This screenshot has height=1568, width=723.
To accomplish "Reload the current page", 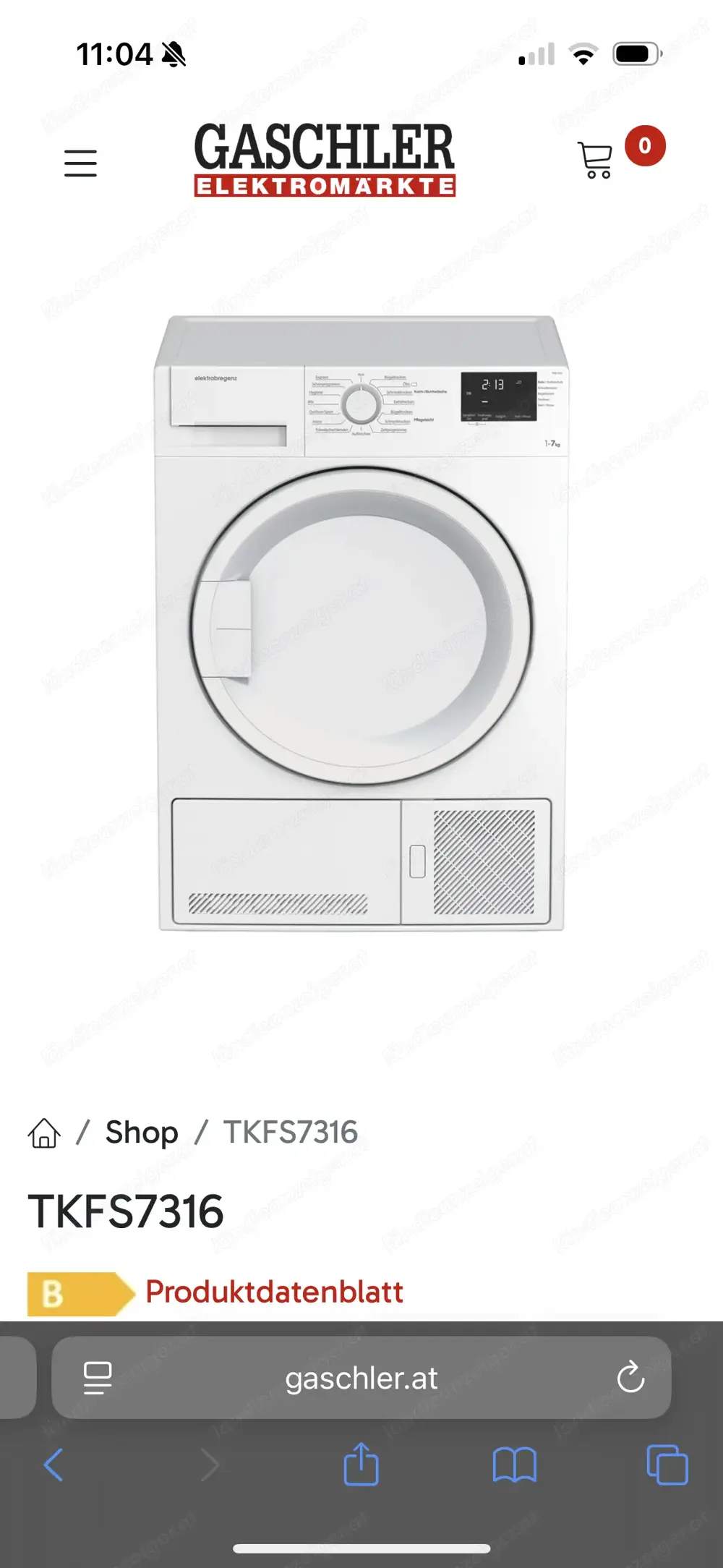I will tap(630, 1378).
